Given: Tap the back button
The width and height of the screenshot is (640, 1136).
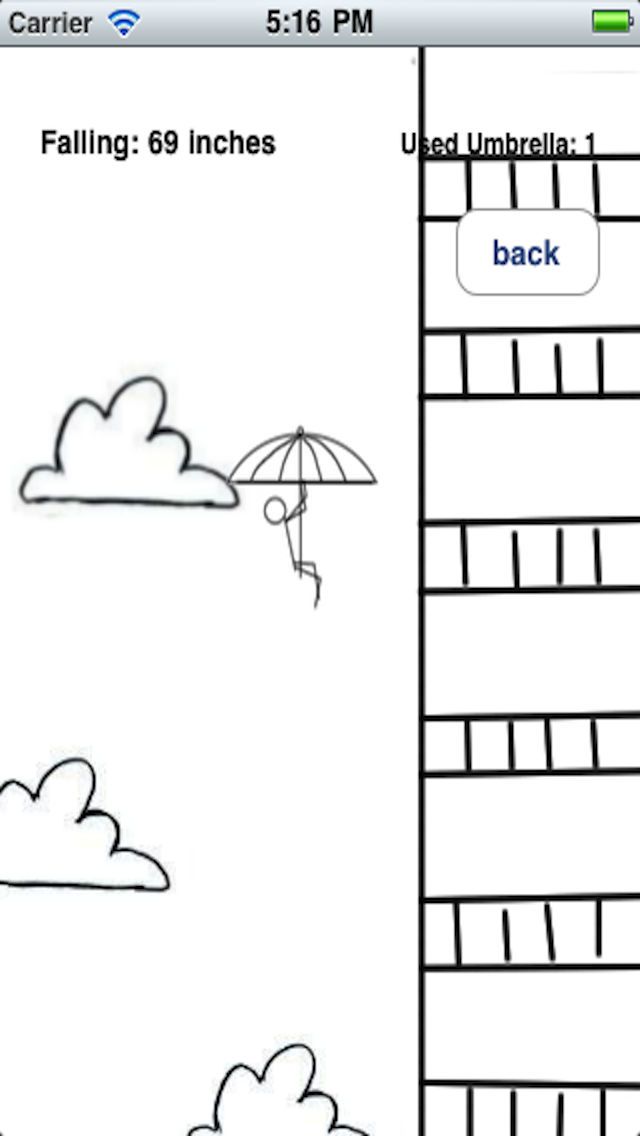Looking at the screenshot, I should coord(527,253).
